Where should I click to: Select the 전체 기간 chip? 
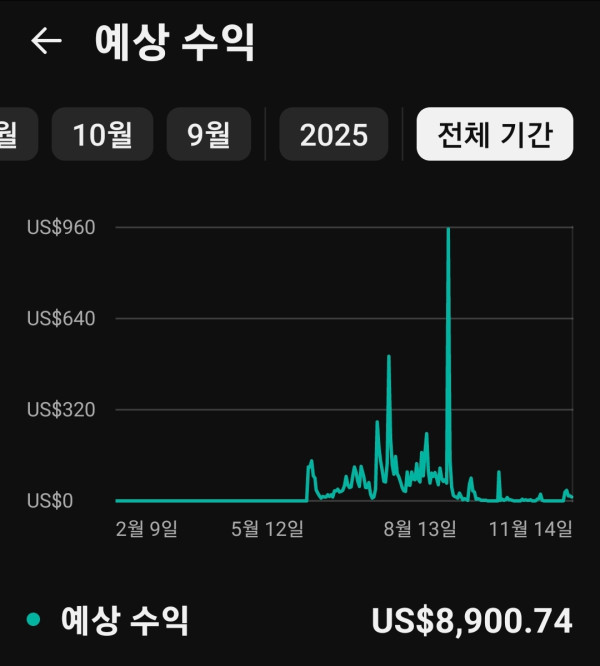click(x=494, y=134)
